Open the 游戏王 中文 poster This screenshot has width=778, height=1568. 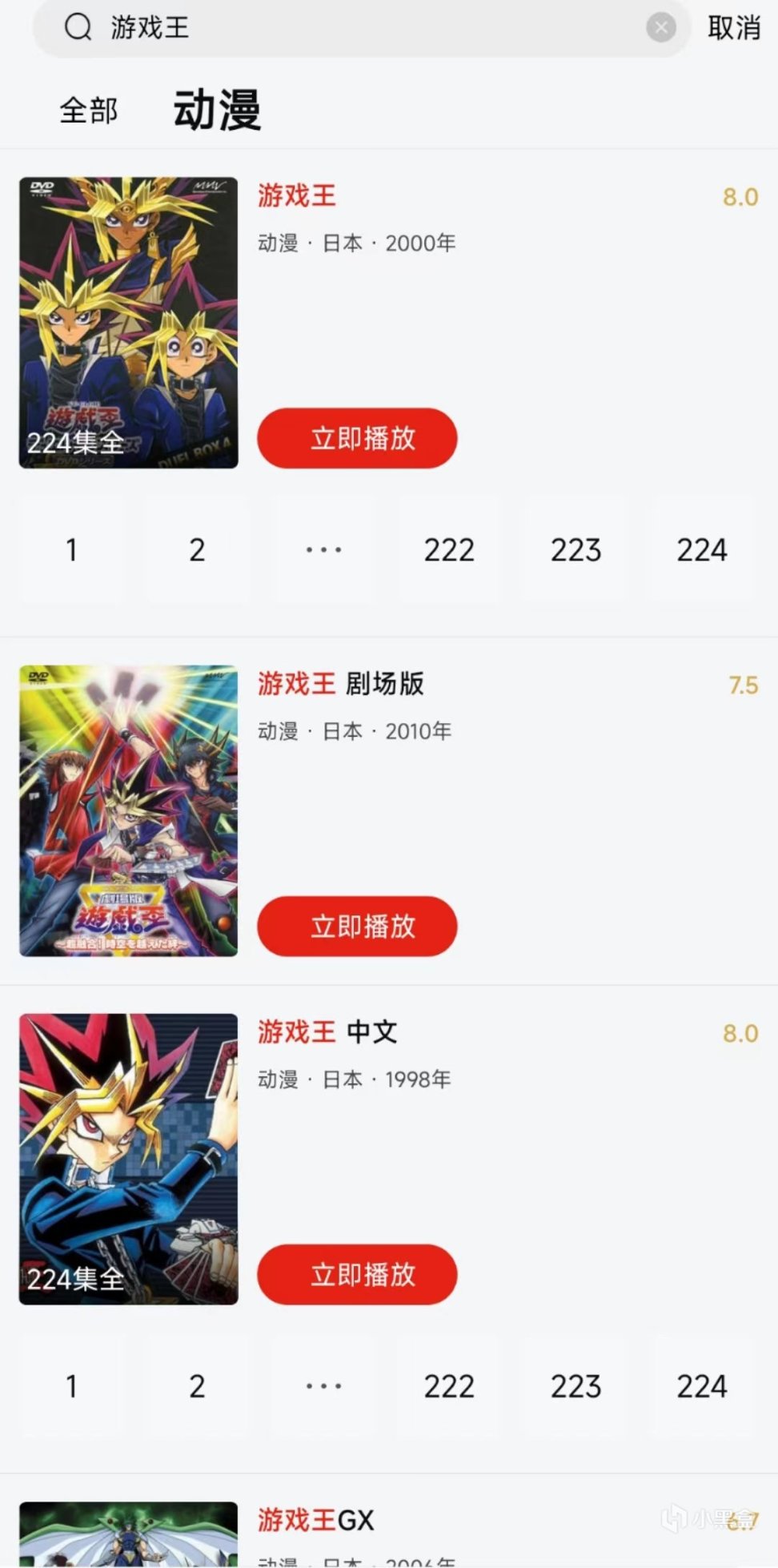[x=129, y=1159]
